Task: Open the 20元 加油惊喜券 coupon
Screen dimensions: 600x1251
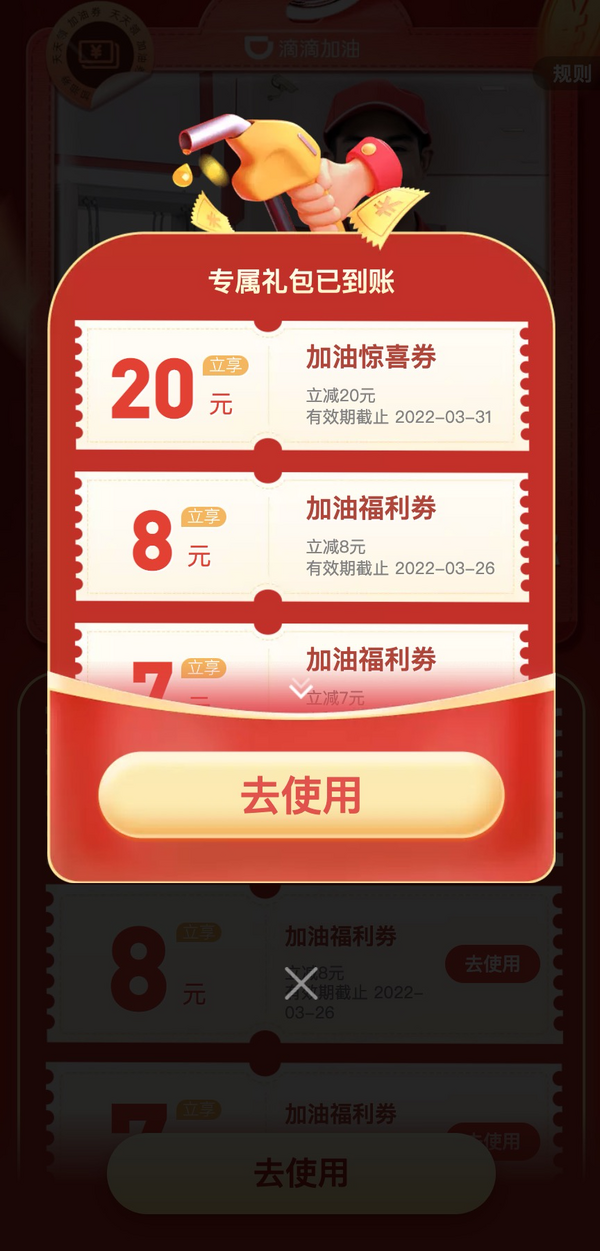Action: 301,385
